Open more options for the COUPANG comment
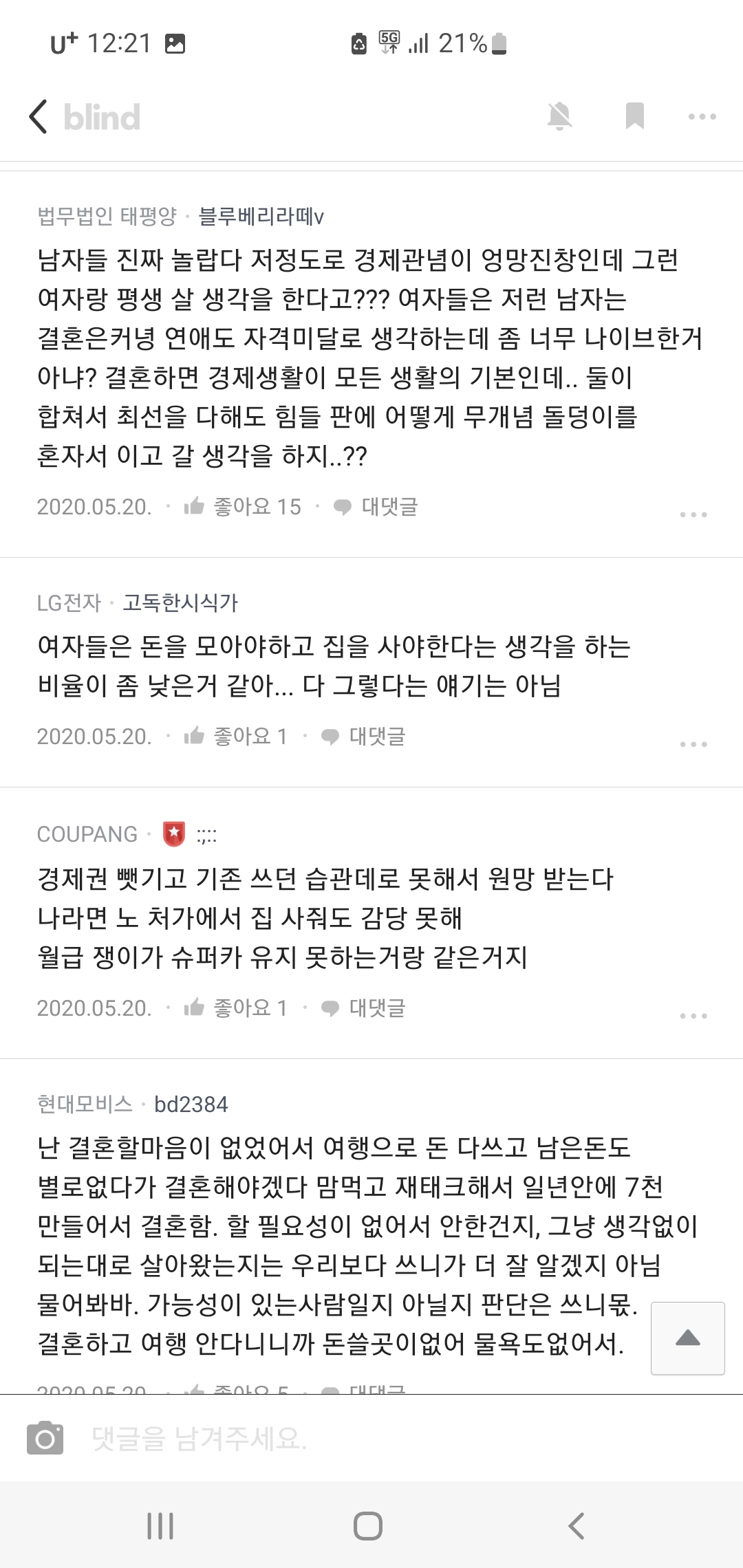The width and height of the screenshot is (743, 1568). coord(693,1016)
